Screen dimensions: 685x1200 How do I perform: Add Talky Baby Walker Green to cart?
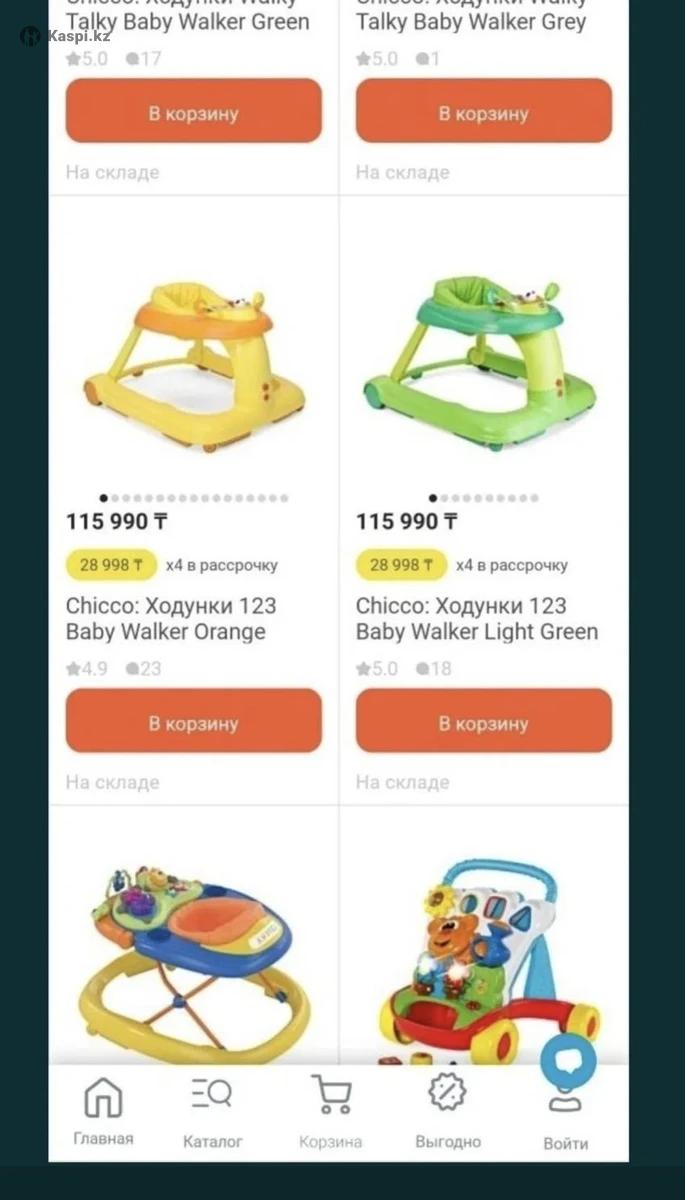tap(193, 112)
